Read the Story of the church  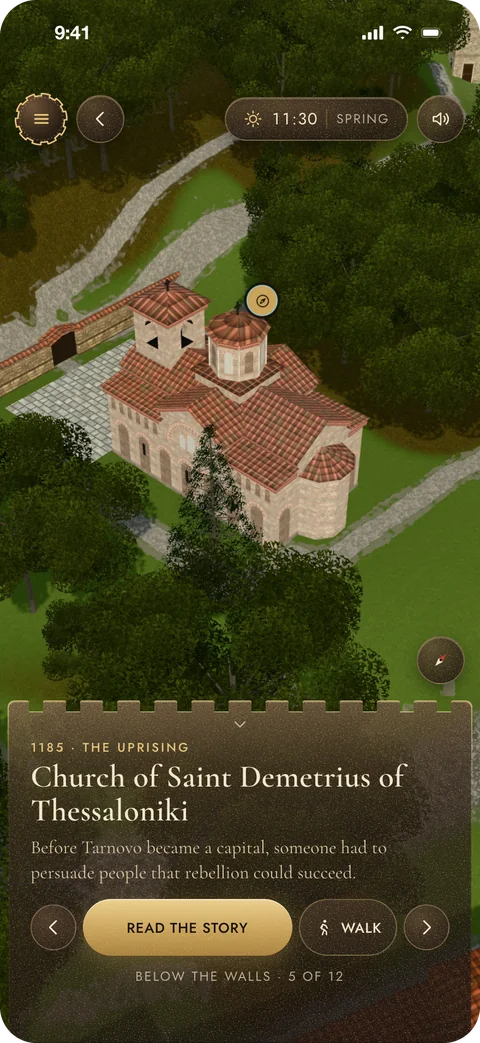(187, 927)
